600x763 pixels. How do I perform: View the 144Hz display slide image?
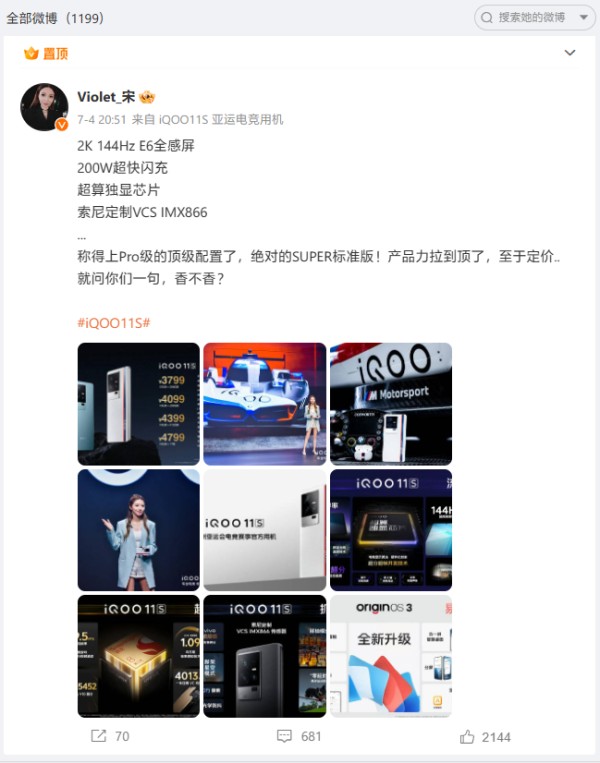click(x=391, y=530)
